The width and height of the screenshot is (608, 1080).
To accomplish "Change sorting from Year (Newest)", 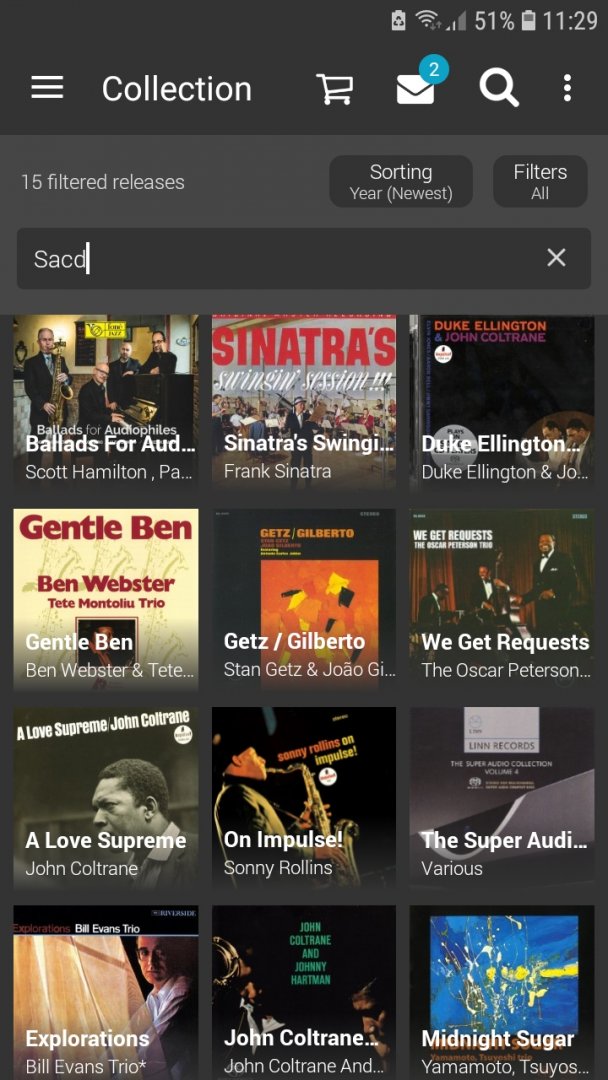I will [401, 182].
